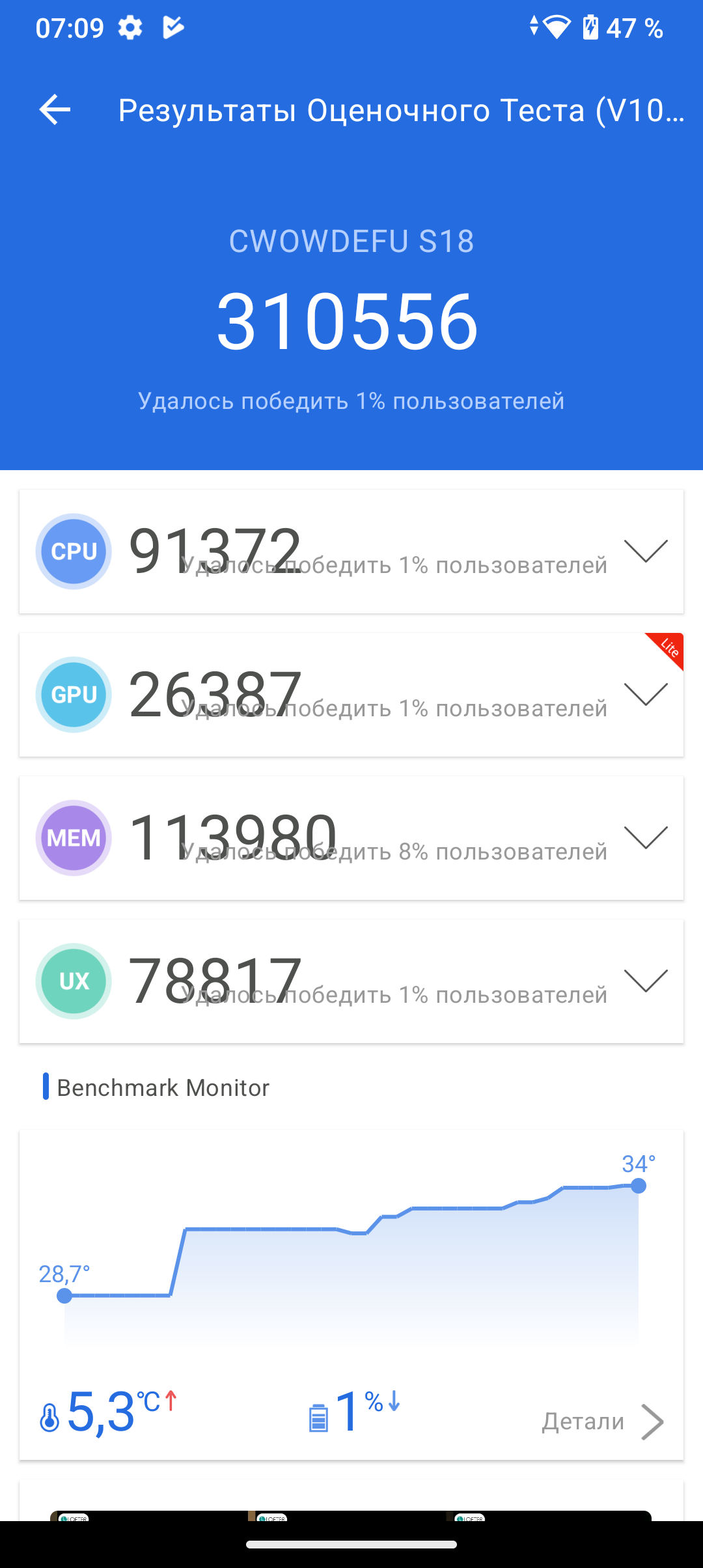Expand the MEM score section
703x1568 pixels.
[645, 838]
